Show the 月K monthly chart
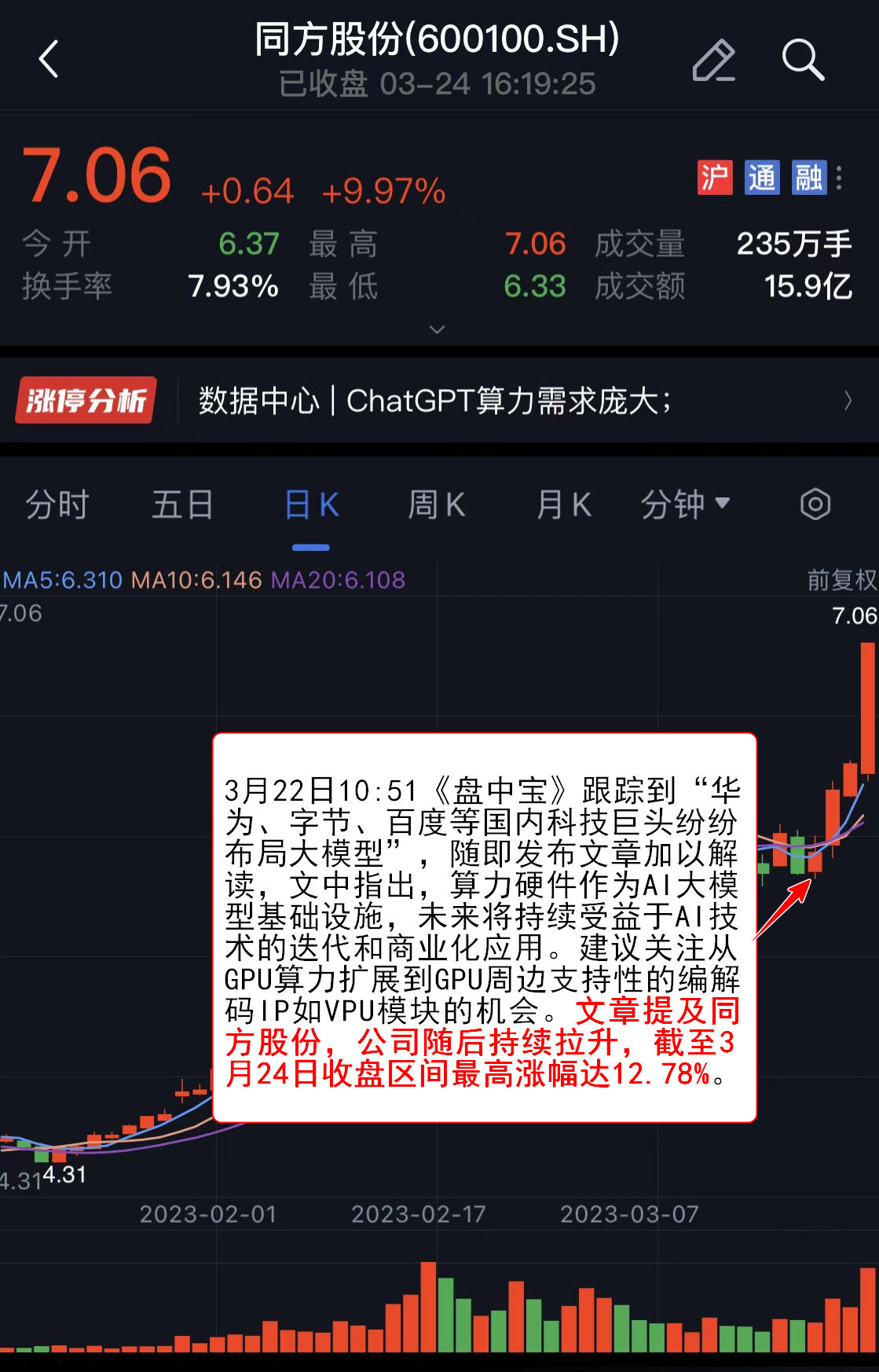Viewport: 879px width, 1372px height. point(563,504)
